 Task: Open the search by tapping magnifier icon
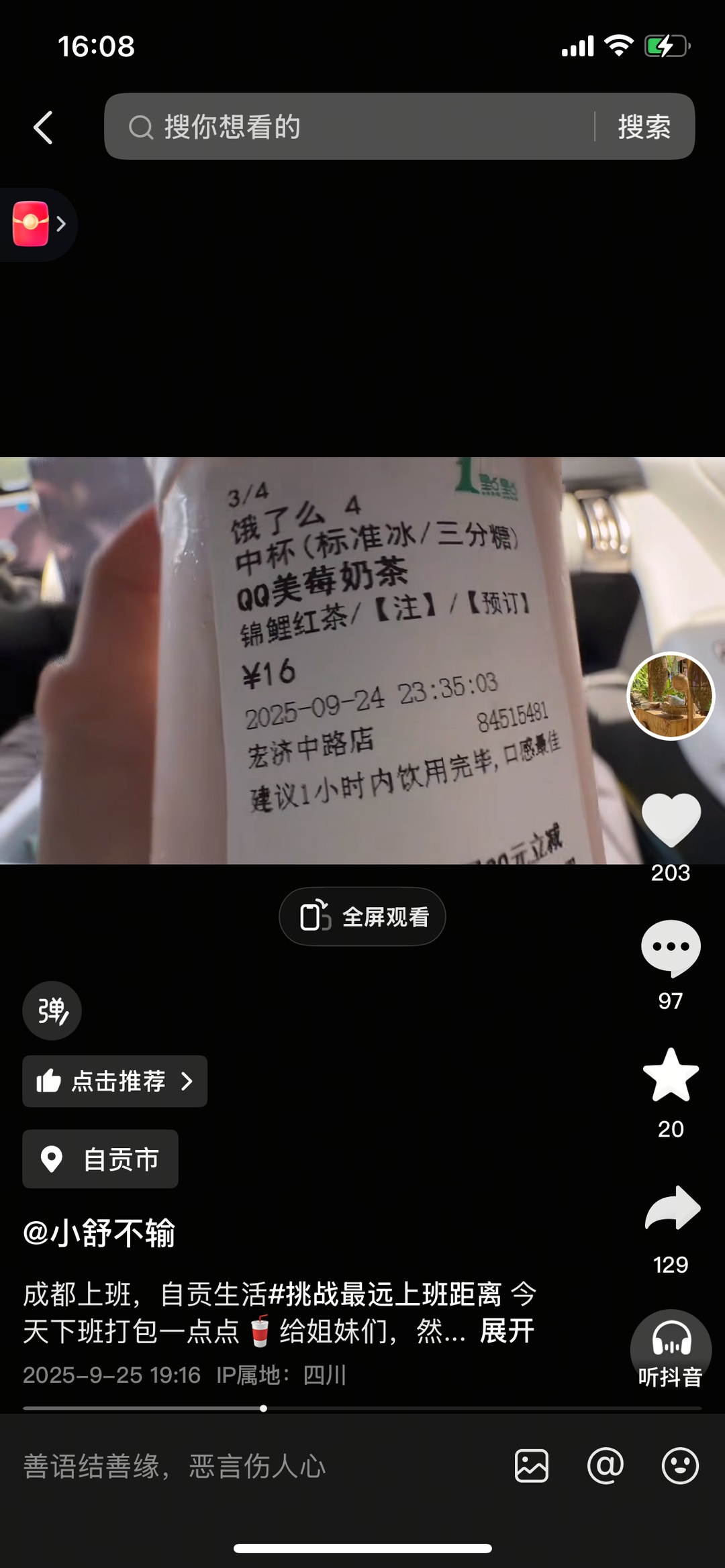pyautogui.click(x=141, y=127)
